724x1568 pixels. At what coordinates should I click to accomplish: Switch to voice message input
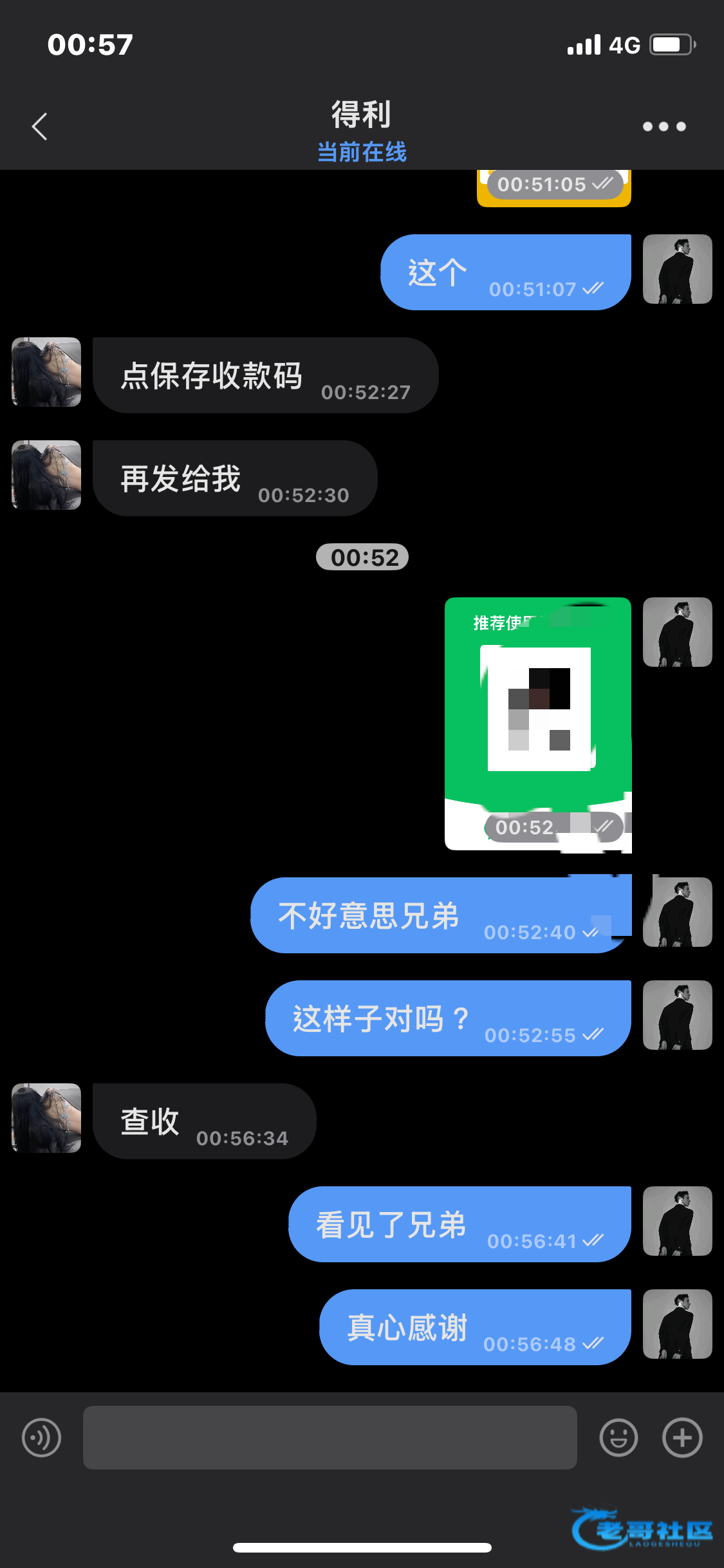coord(42,1437)
